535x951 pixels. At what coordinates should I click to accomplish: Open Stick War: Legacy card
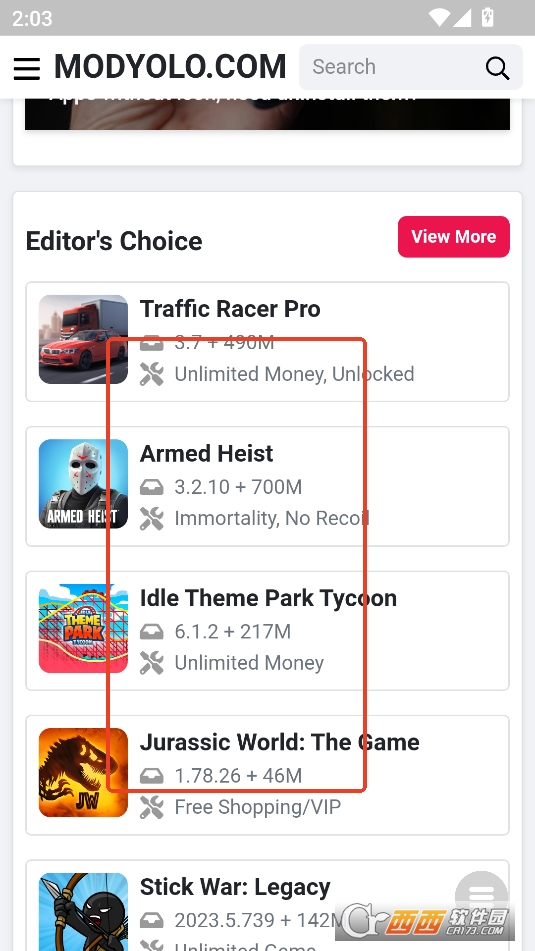pos(268,906)
